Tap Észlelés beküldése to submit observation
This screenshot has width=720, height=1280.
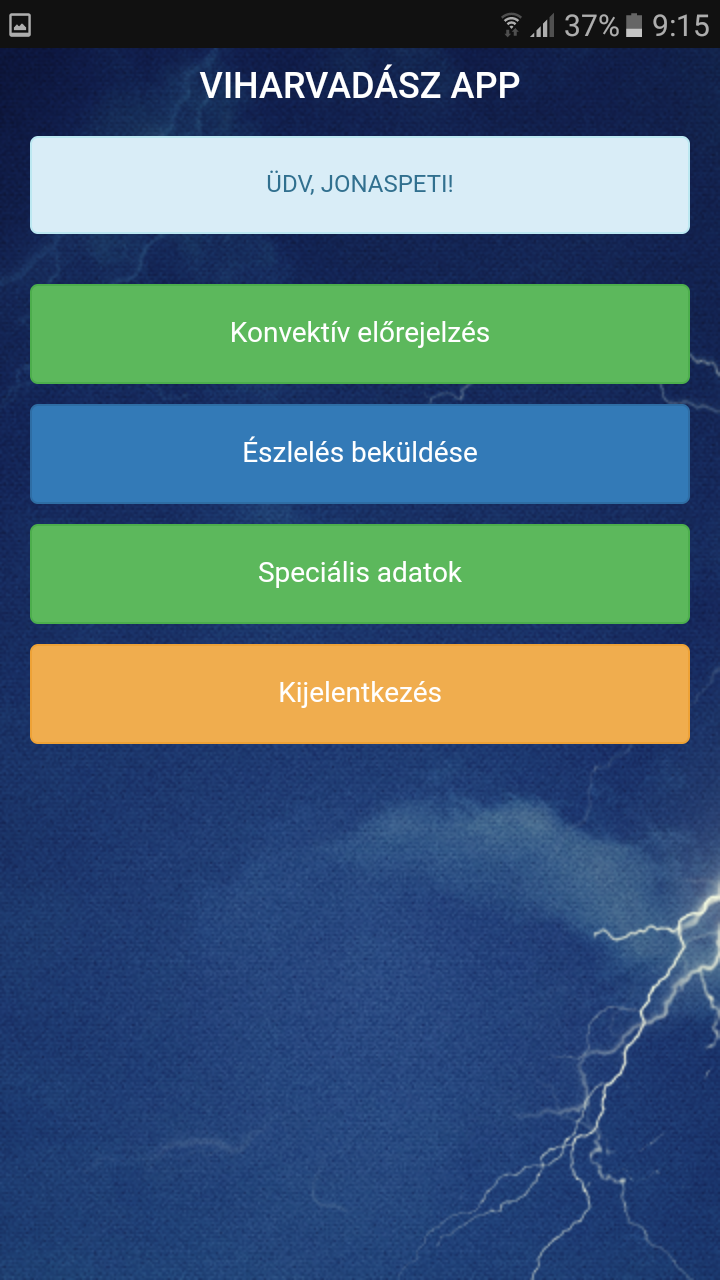coord(360,454)
